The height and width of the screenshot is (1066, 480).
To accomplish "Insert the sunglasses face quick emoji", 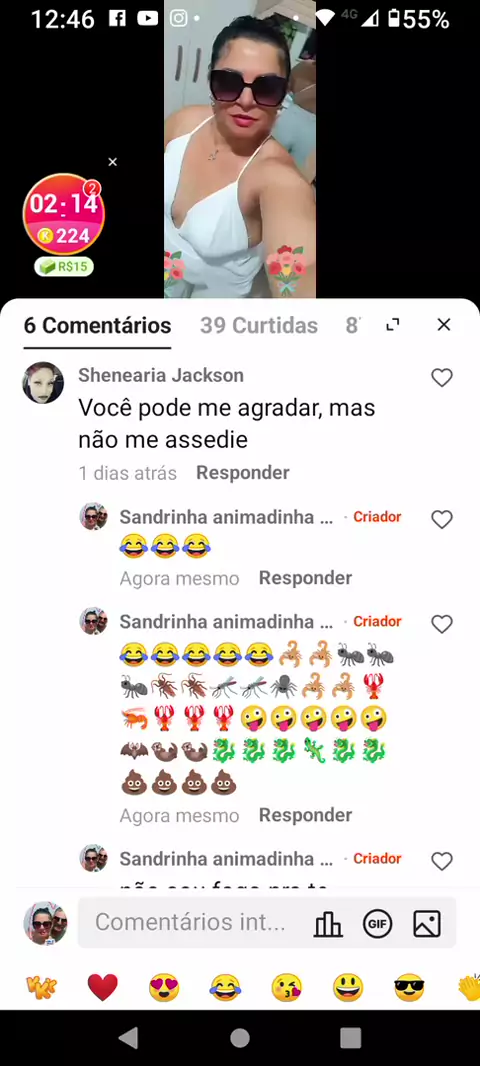I will coord(409,987).
